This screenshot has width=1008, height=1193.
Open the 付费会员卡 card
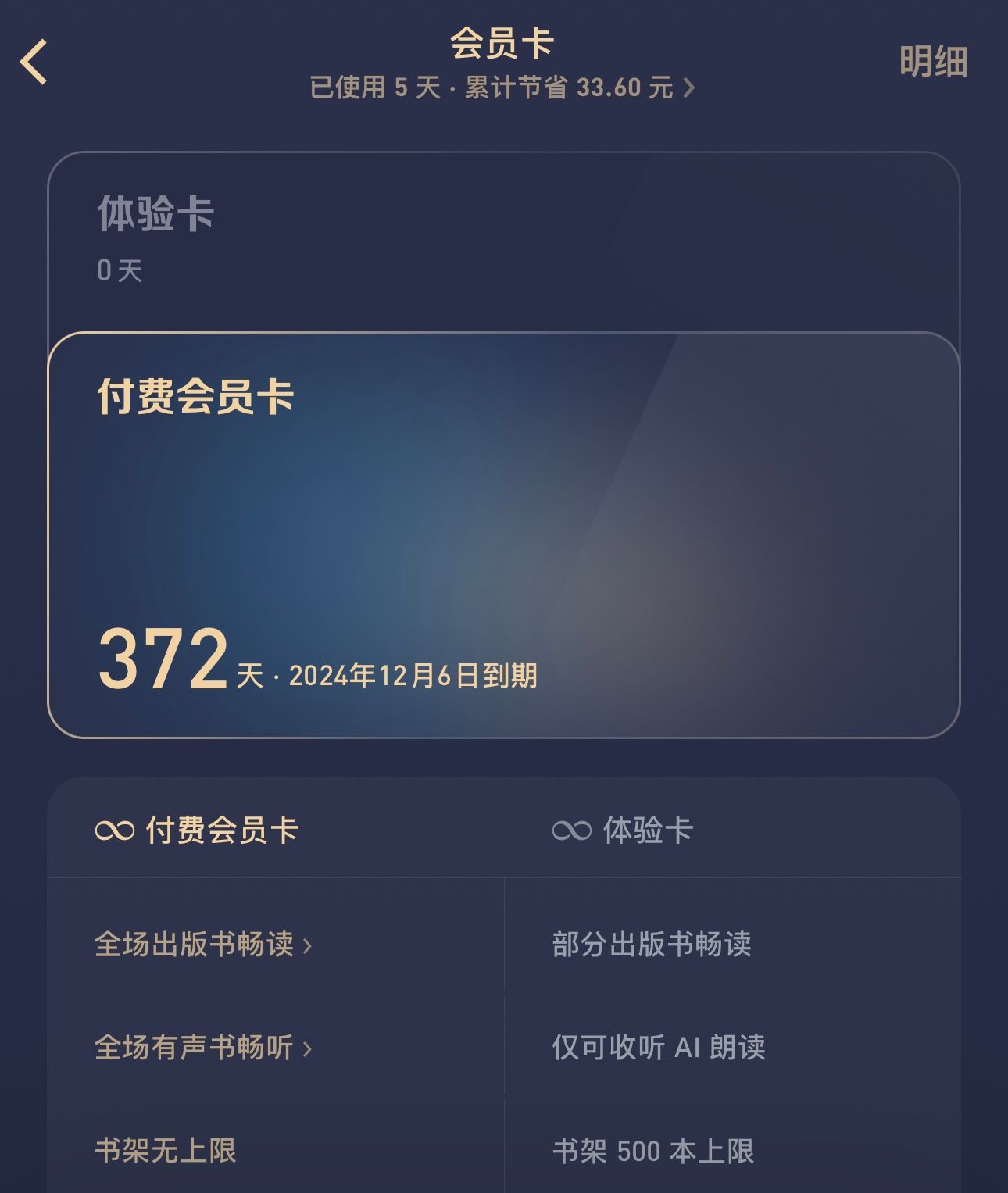point(503,535)
